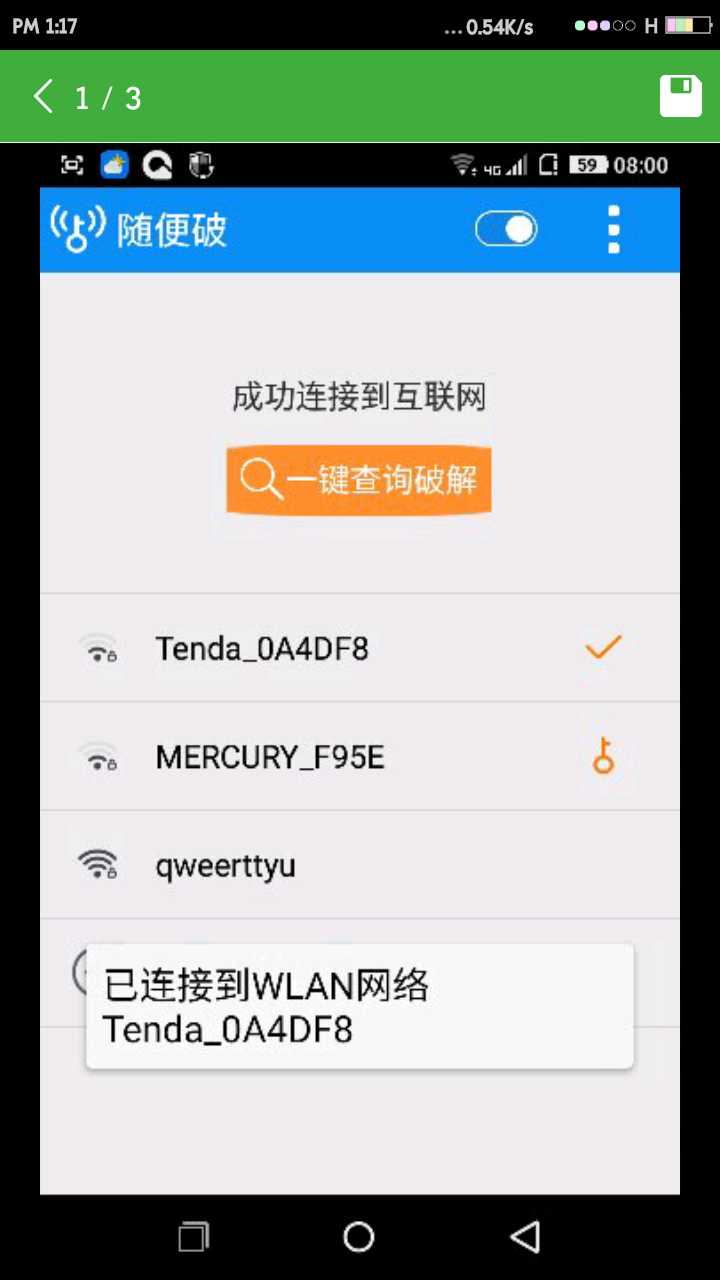Turn off the toggle switch in the blue header
This screenshot has height=1280, width=720.
tap(505, 229)
